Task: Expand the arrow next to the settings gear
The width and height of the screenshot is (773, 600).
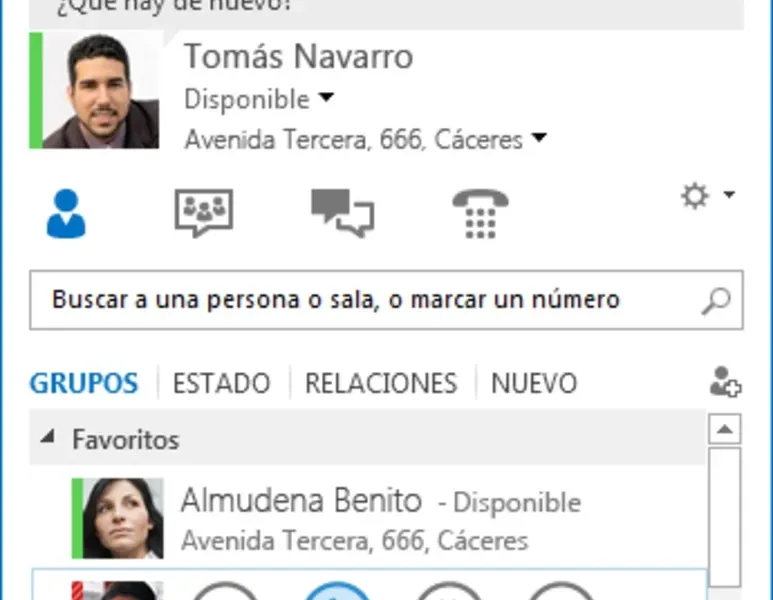Action: (x=729, y=196)
